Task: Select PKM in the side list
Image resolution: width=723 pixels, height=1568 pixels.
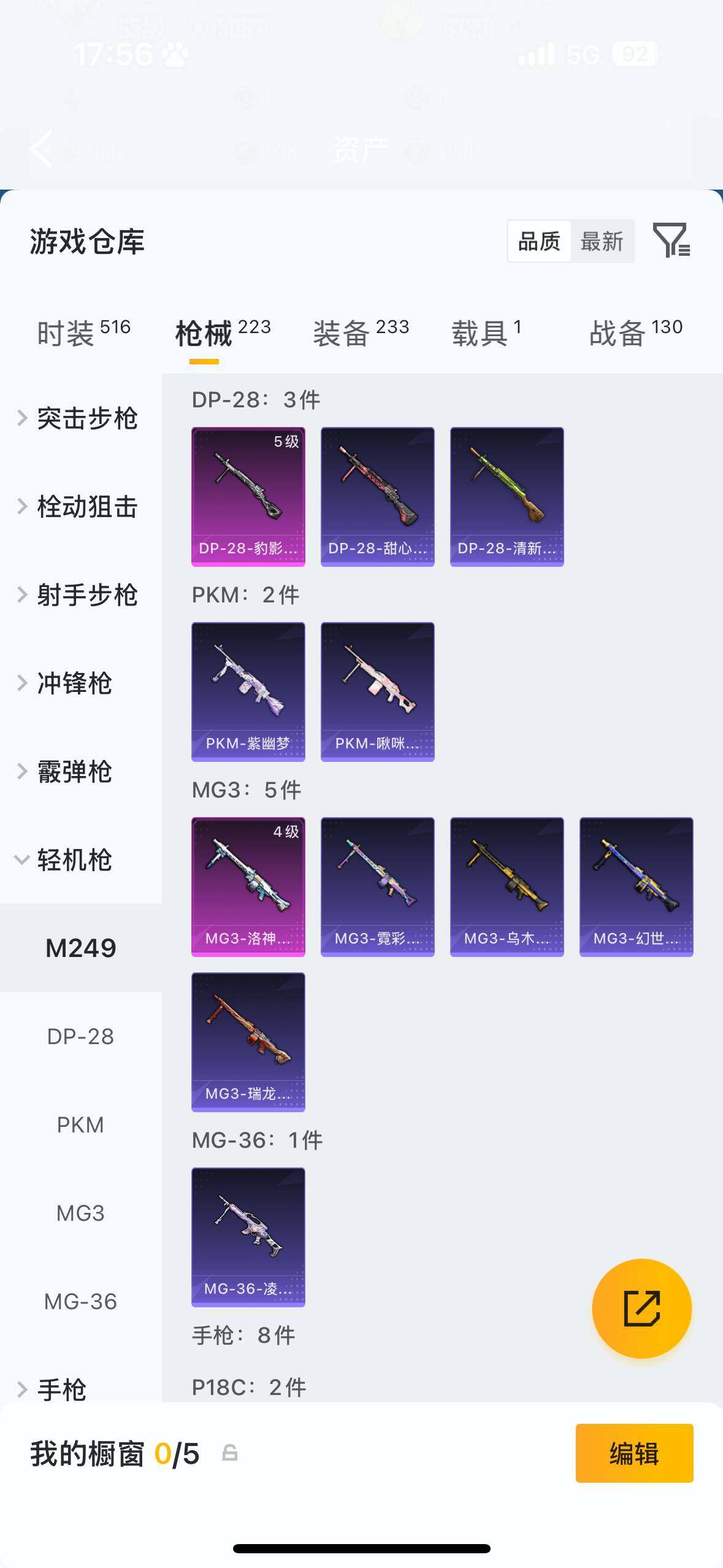Action: point(80,1125)
